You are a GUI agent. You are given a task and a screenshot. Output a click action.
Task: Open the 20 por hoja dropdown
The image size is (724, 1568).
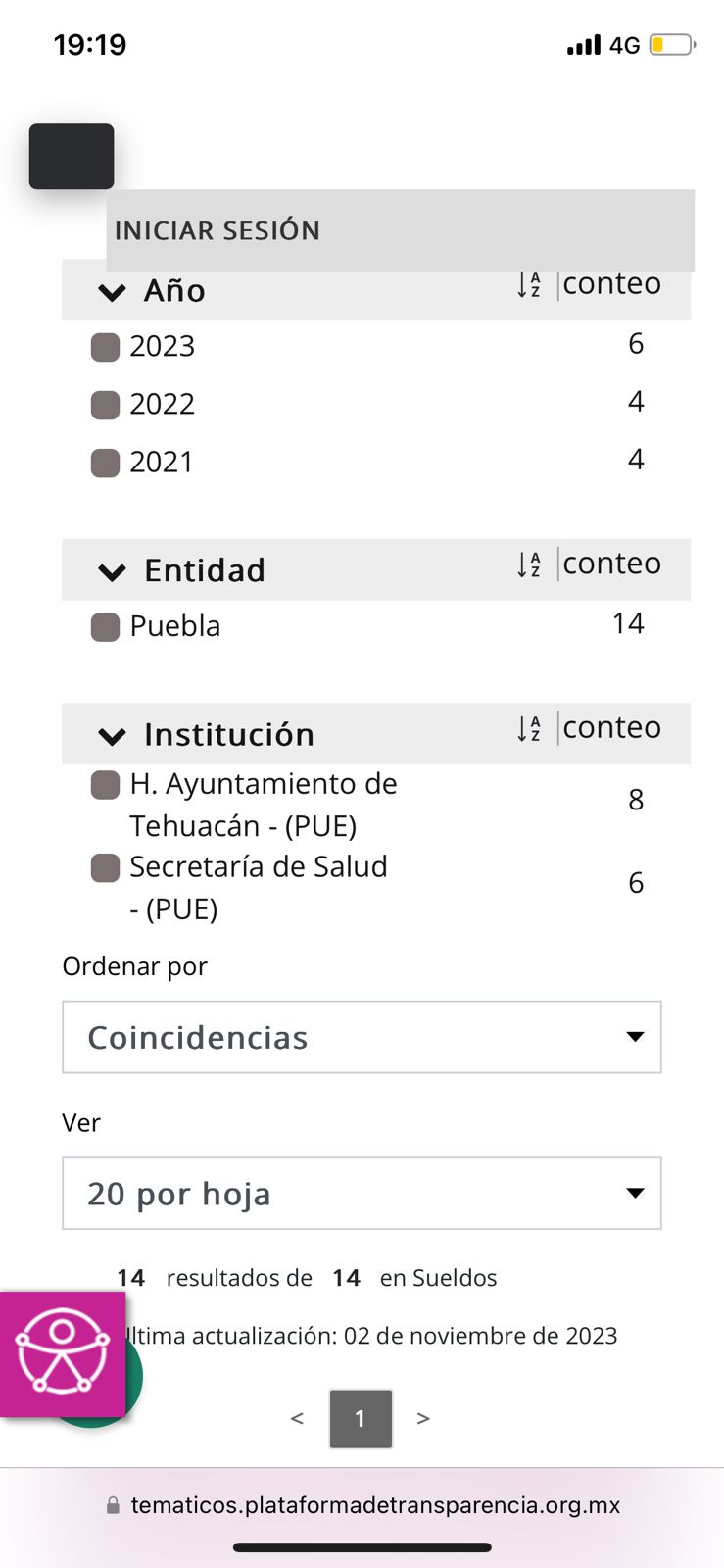point(362,1194)
